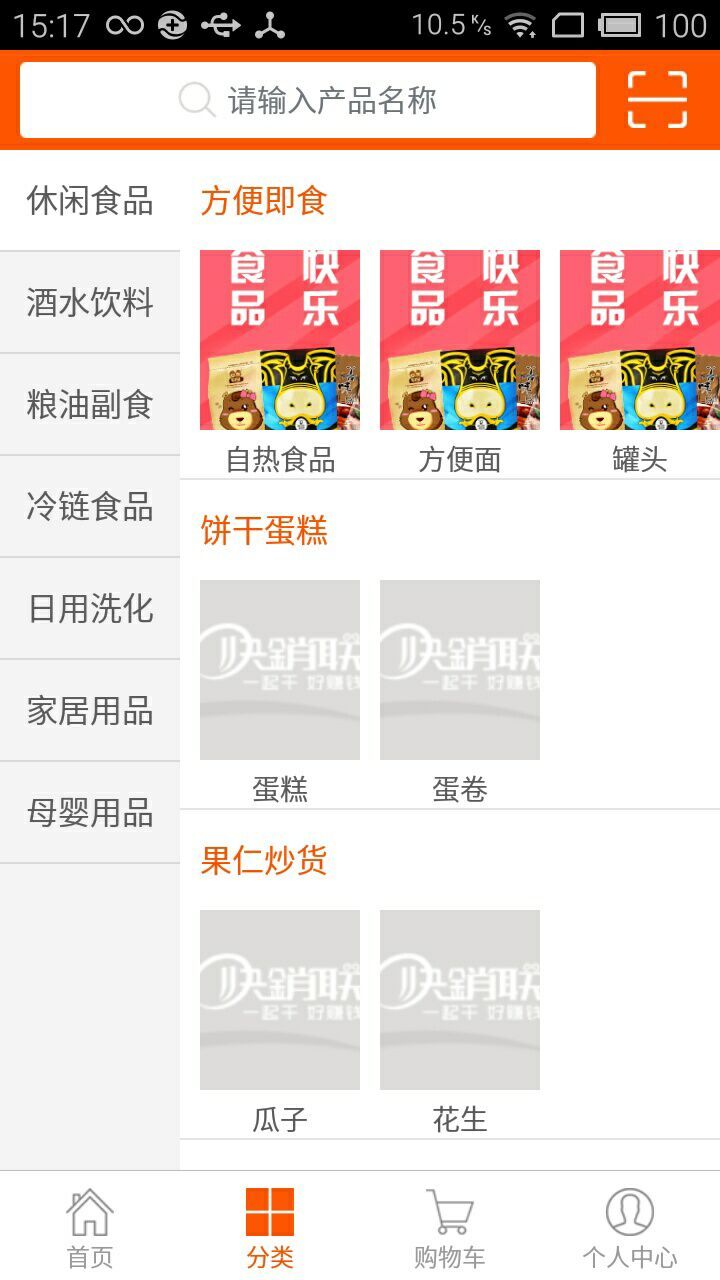Choose the 冷链食品 category

[x=90, y=507]
